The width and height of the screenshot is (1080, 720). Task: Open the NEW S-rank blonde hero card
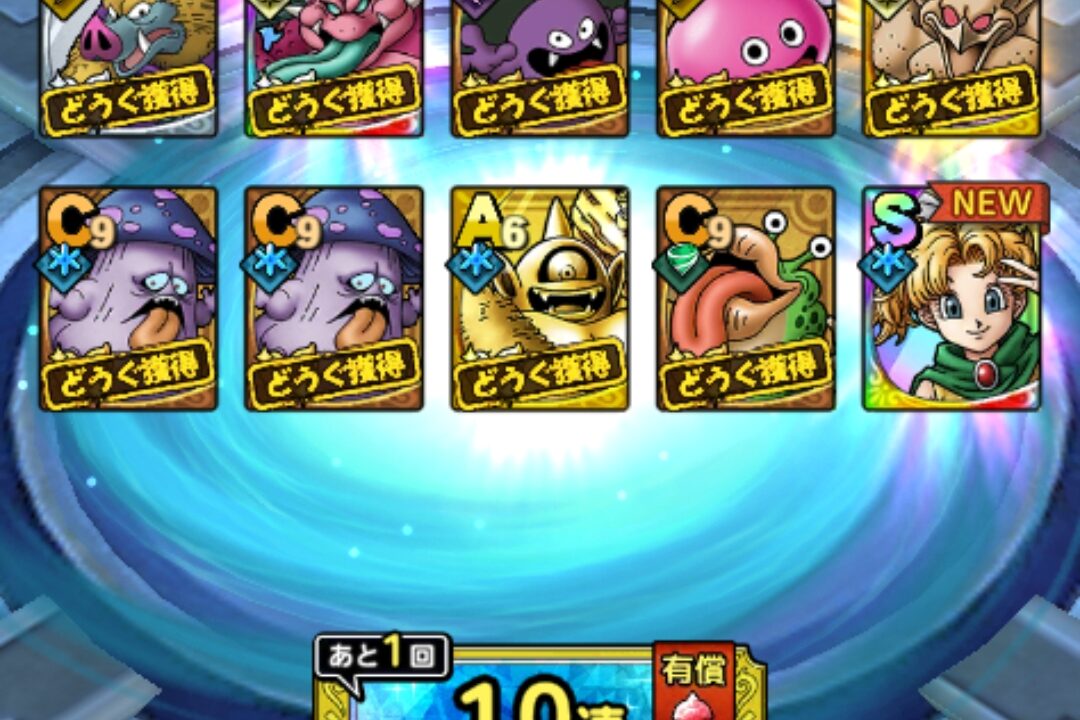coord(951,300)
